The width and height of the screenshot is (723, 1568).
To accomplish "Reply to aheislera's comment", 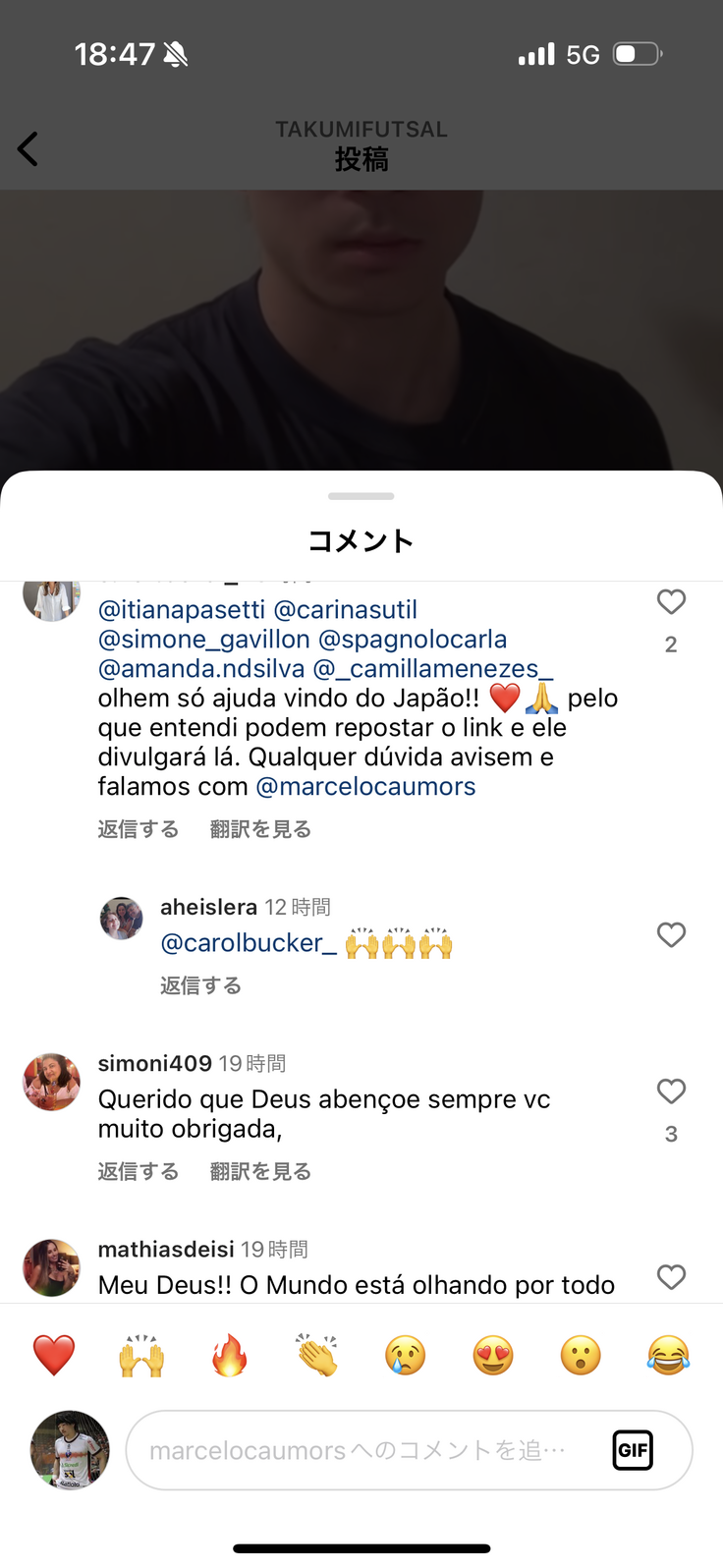I will pos(200,985).
